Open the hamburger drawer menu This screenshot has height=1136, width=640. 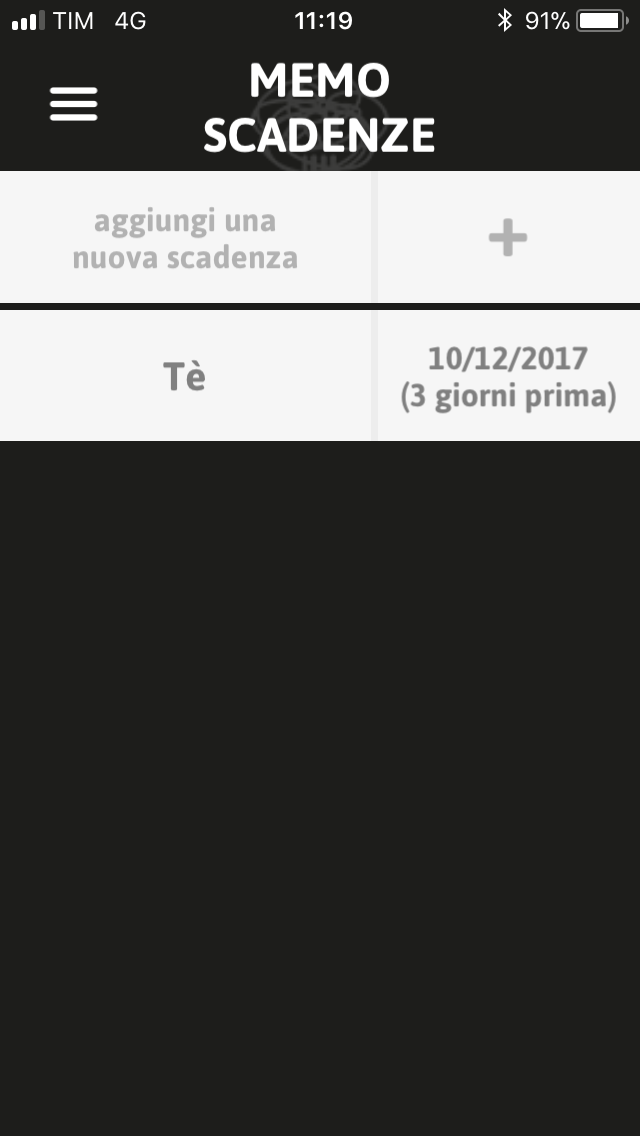pyautogui.click(x=73, y=104)
